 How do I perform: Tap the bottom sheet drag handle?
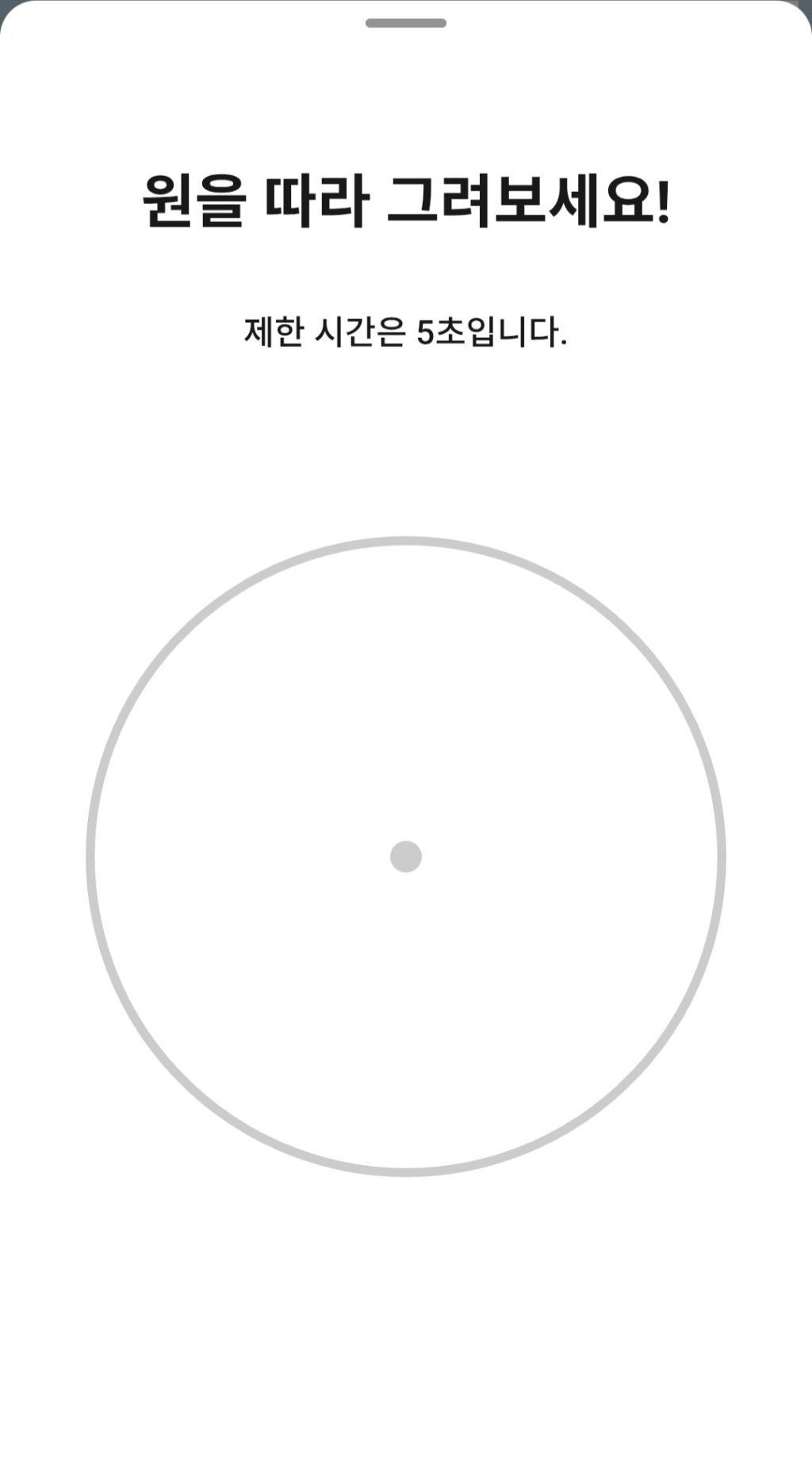click(405, 23)
